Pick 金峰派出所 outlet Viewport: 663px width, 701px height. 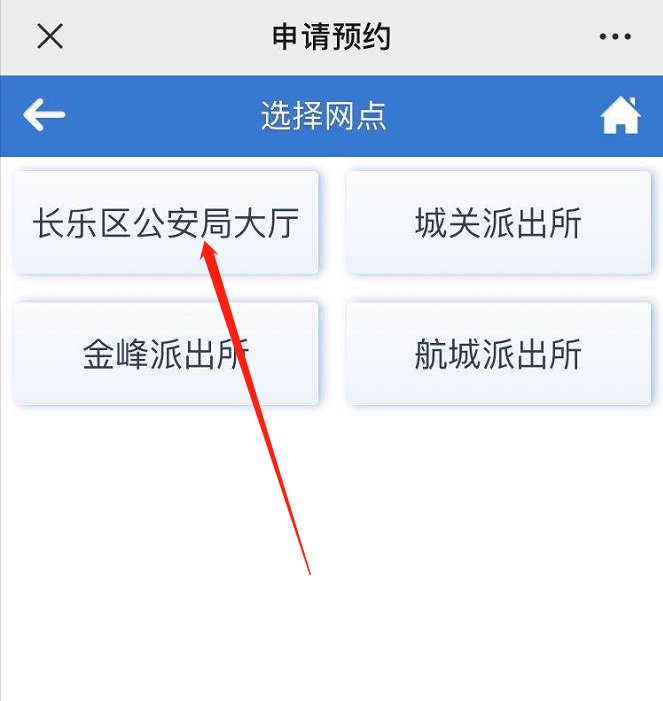[166, 355]
